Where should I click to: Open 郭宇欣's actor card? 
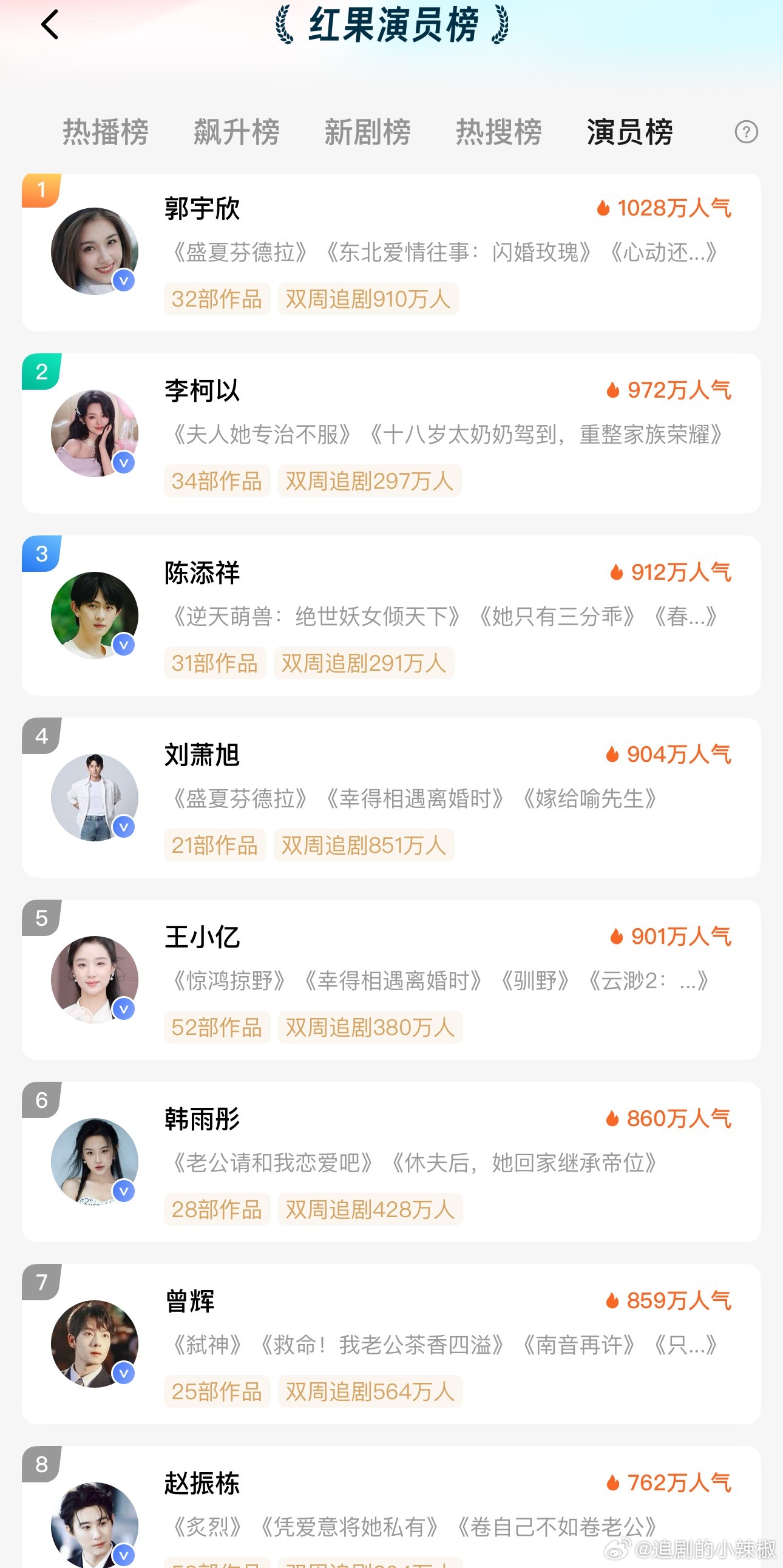(x=390, y=253)
